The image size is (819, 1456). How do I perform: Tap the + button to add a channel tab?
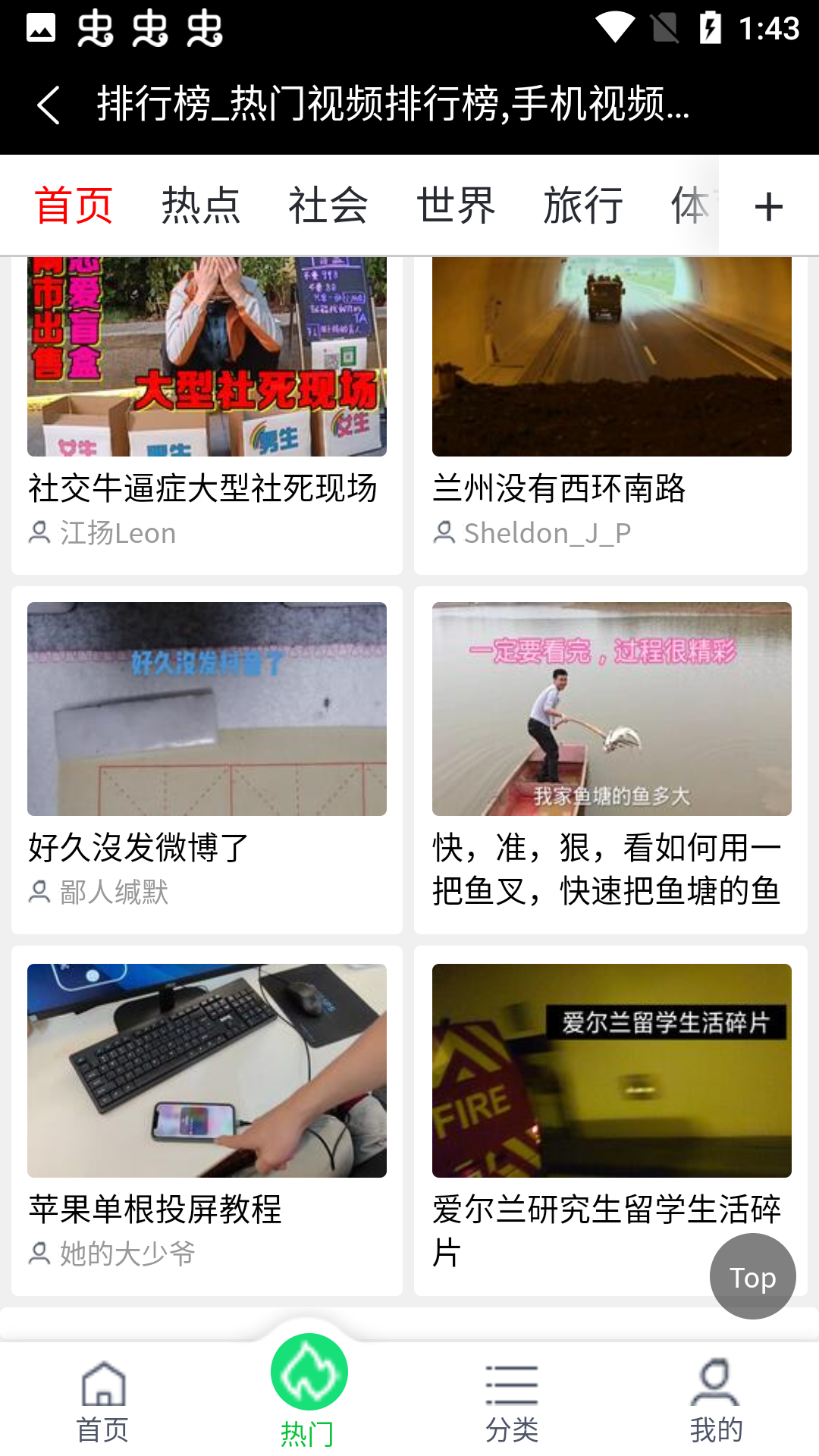click(x=768, y=205)
